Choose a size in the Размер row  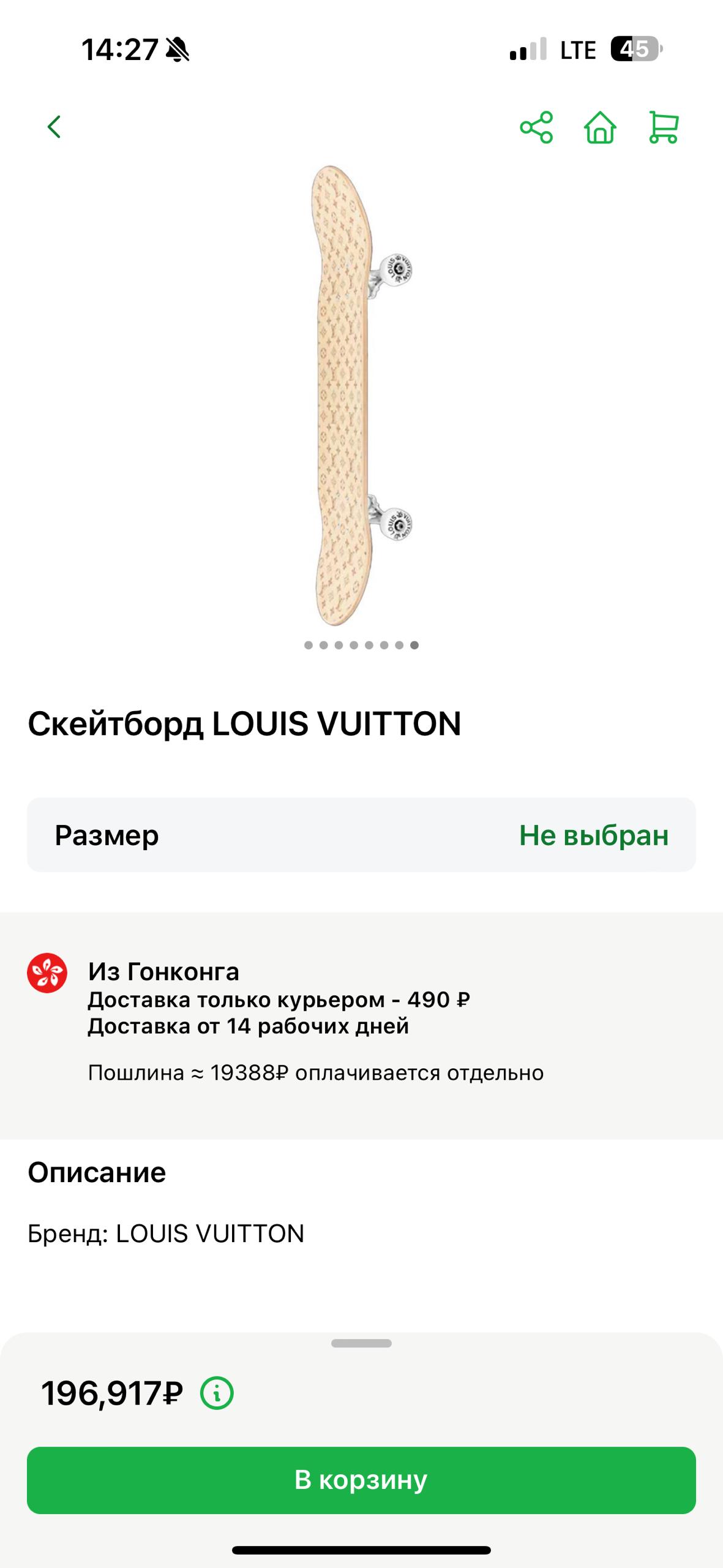pos(361,835)
